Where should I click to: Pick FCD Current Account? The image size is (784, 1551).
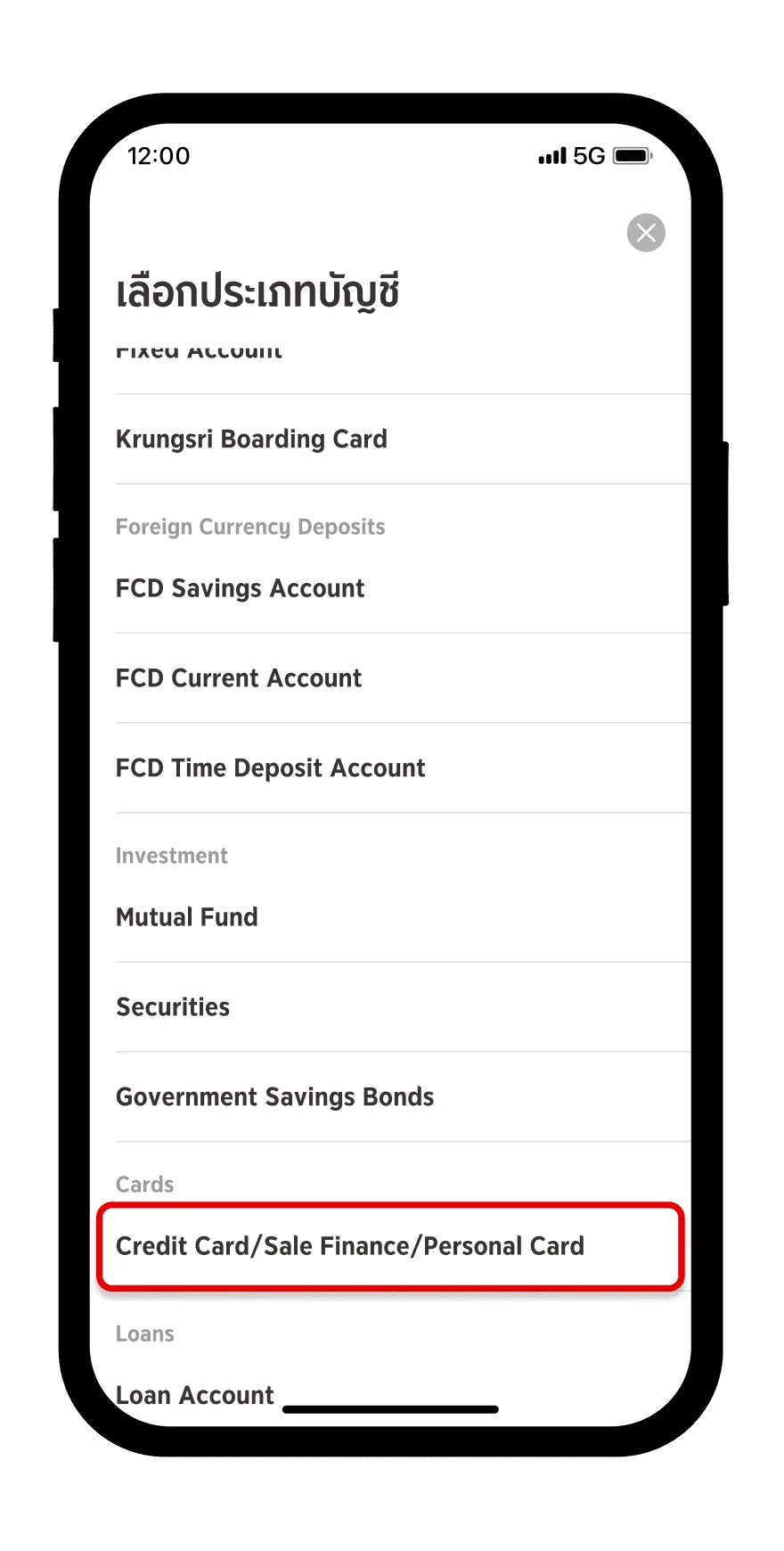click(x=239, y=678)
